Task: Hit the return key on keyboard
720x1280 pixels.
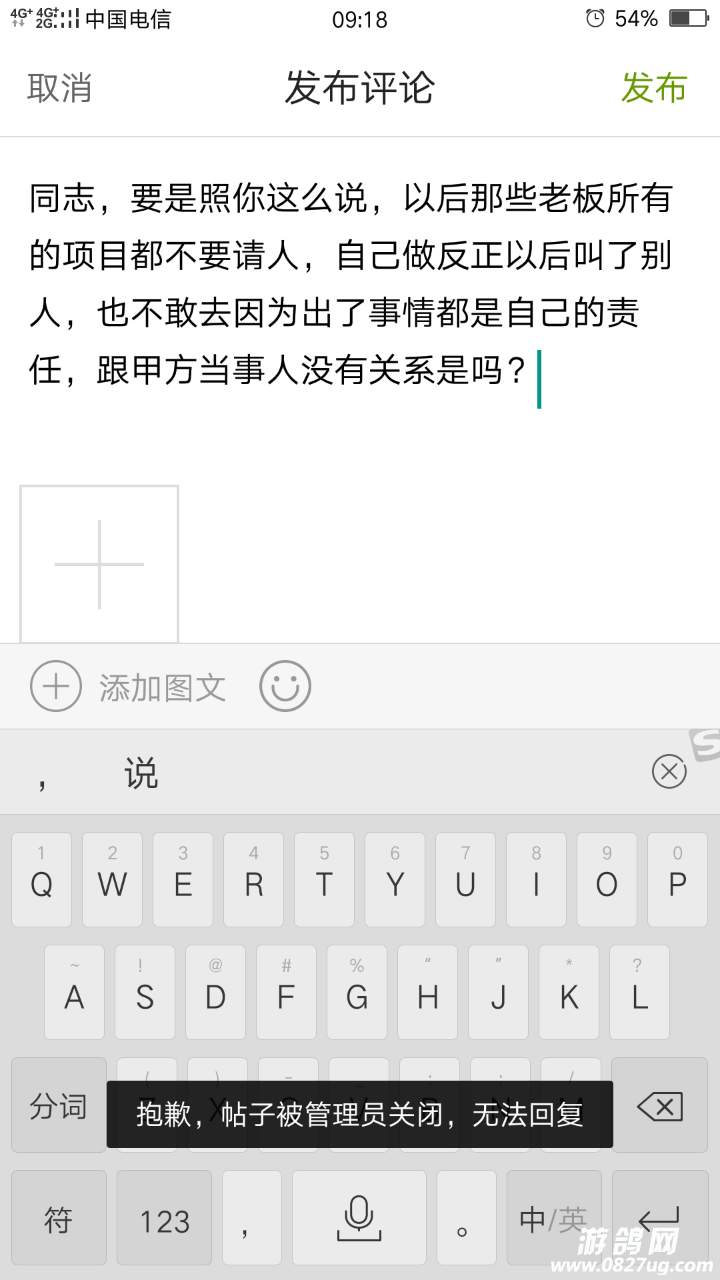Action: (660, 1218)
